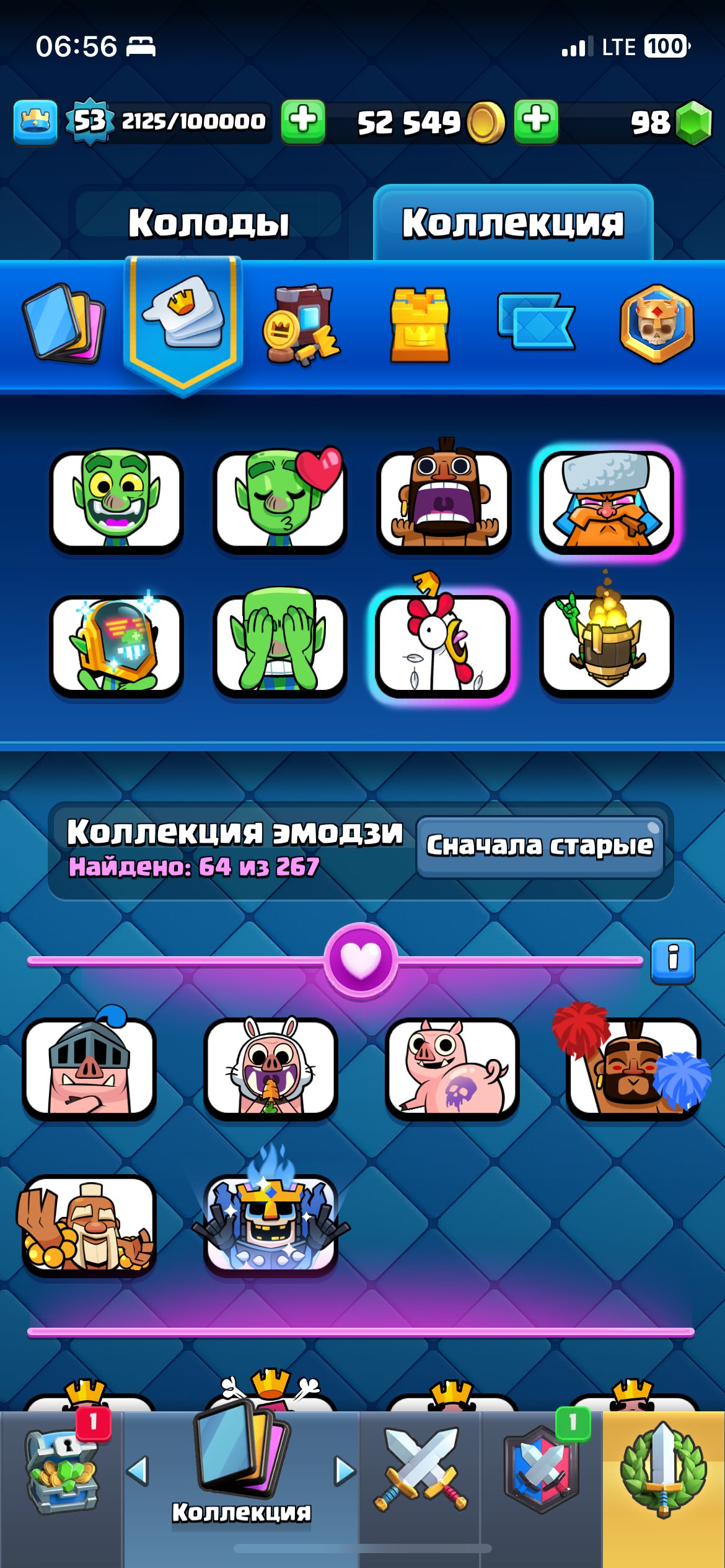Add more gold with the plus button
725x1568 pixels.
(x=536, y=121)
